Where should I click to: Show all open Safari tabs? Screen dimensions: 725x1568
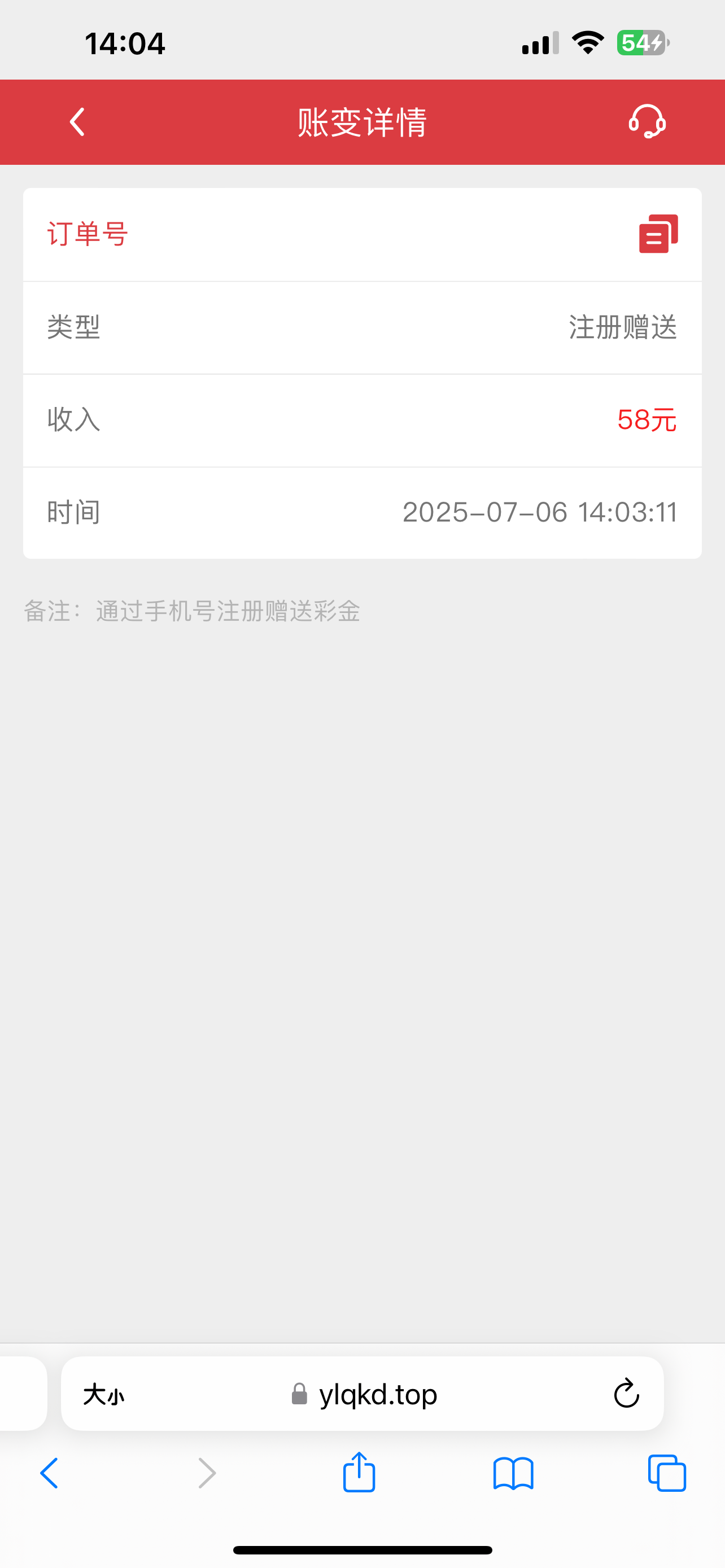click(667, 1473)
